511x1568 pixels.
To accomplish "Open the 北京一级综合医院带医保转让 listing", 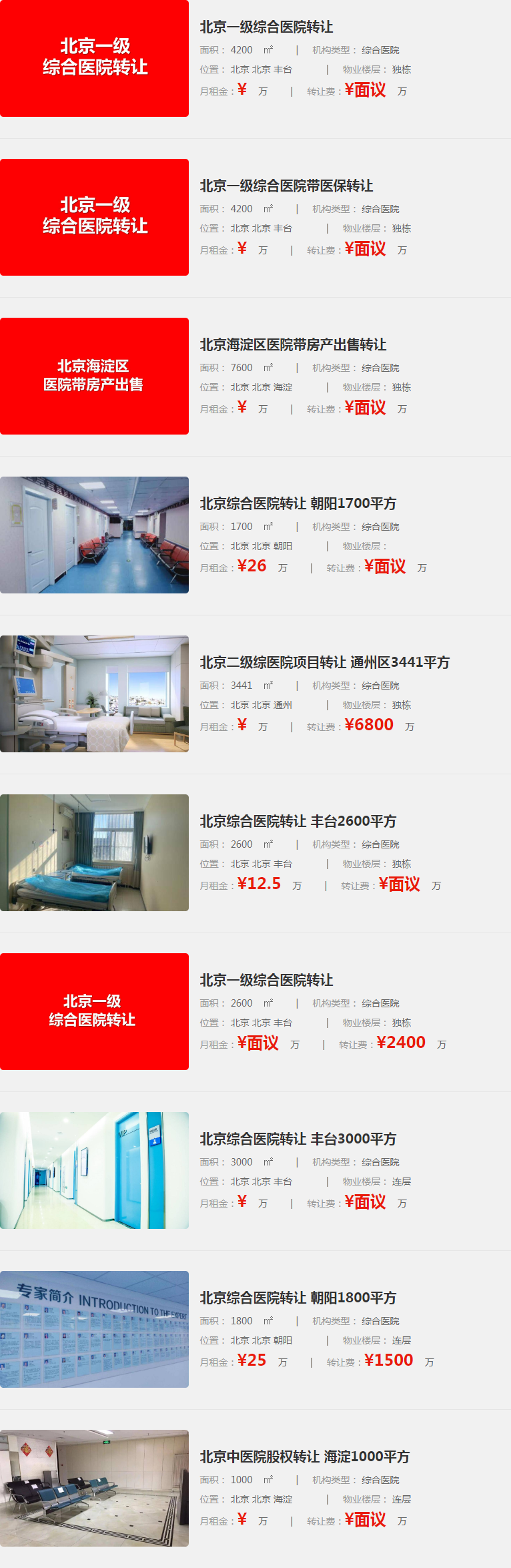I will point(286,186).
